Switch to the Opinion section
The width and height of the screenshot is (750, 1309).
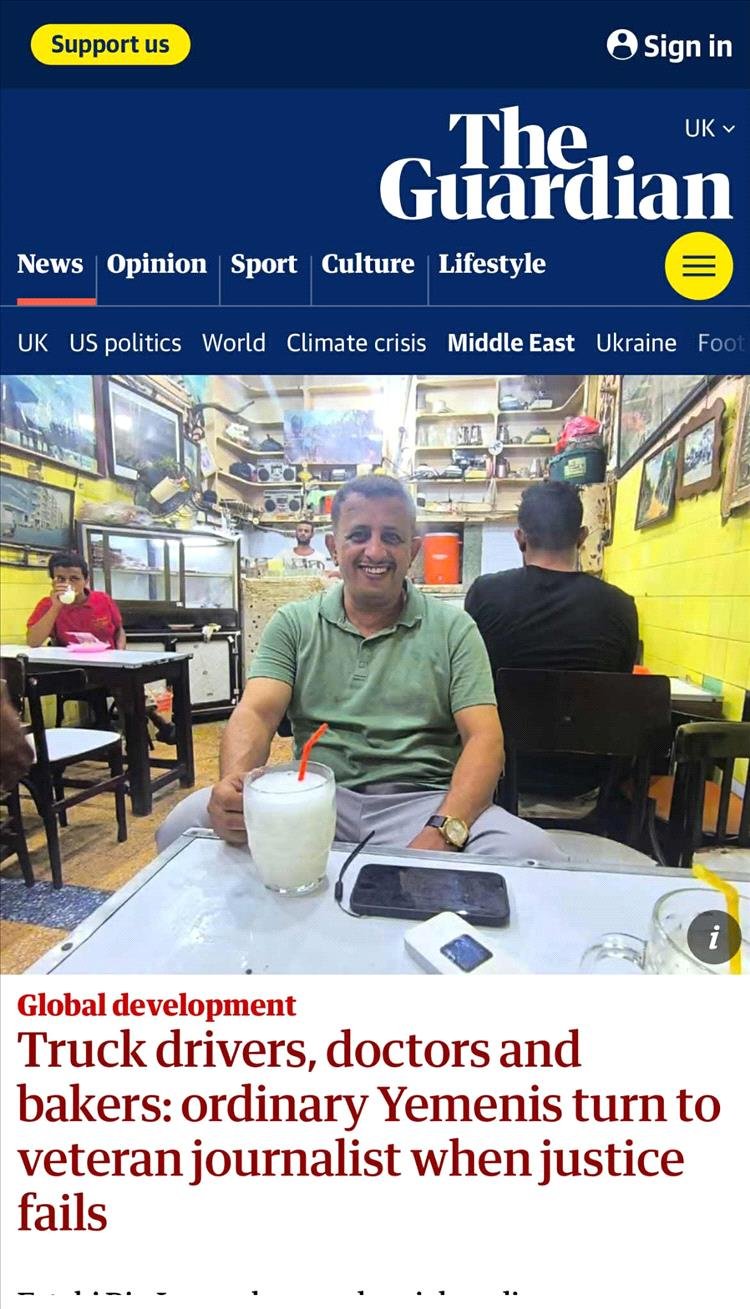[x=157, y=264]
